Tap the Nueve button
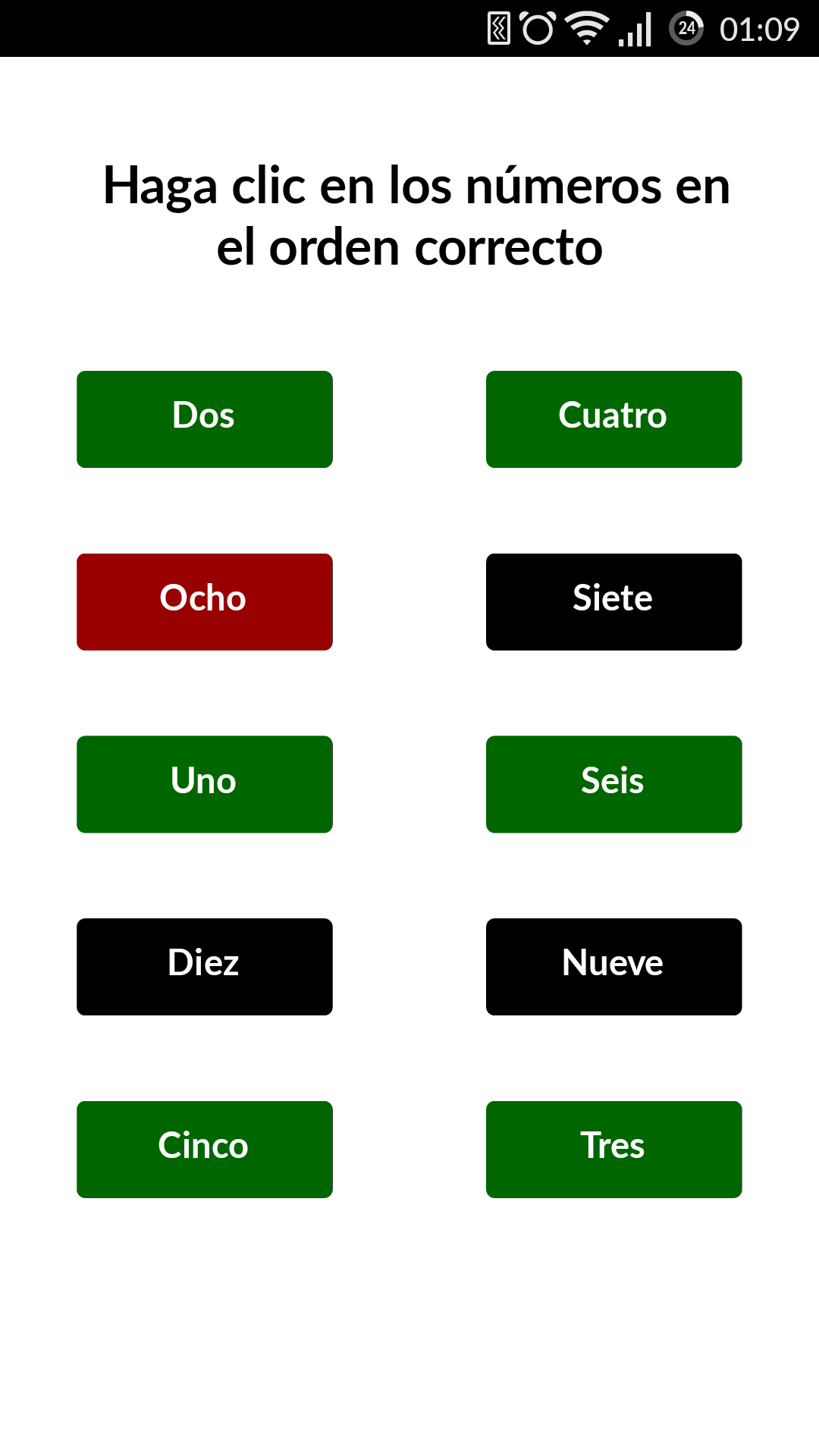The width and height of the screenshot is (819, 1456). point(614,967)
